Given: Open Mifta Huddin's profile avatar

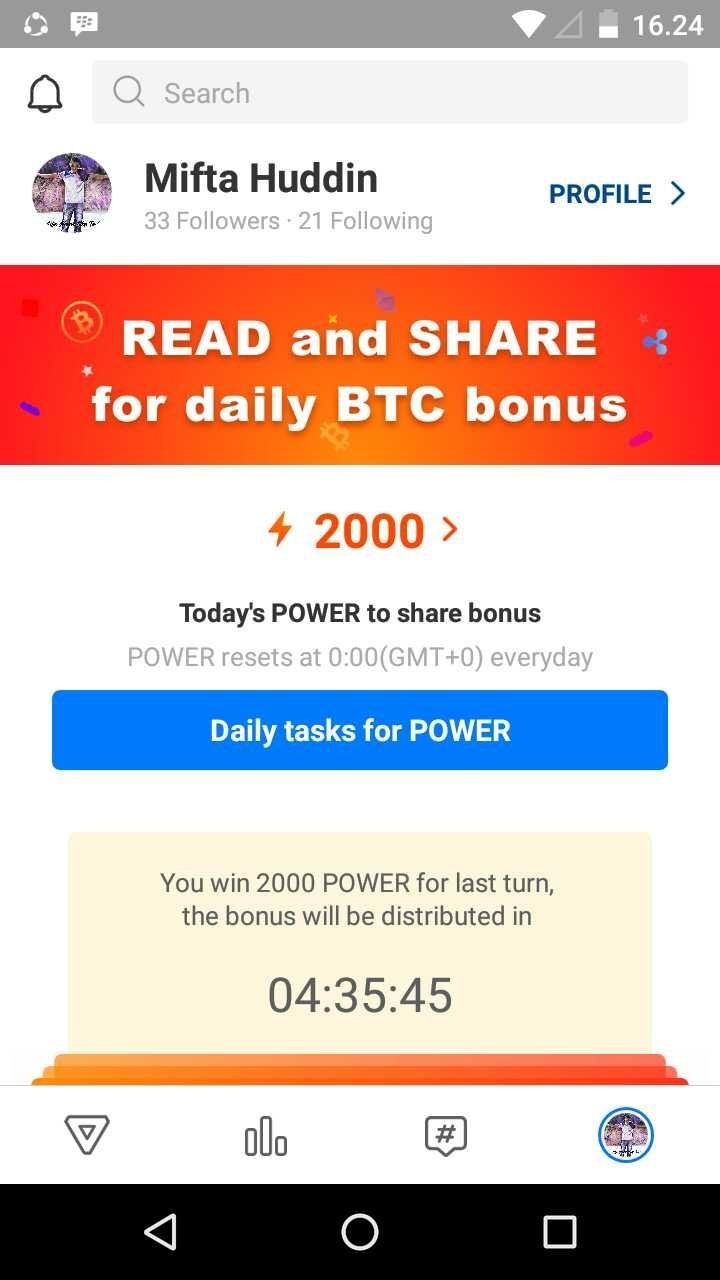Looking at the screenshot, I should (72, 193).
